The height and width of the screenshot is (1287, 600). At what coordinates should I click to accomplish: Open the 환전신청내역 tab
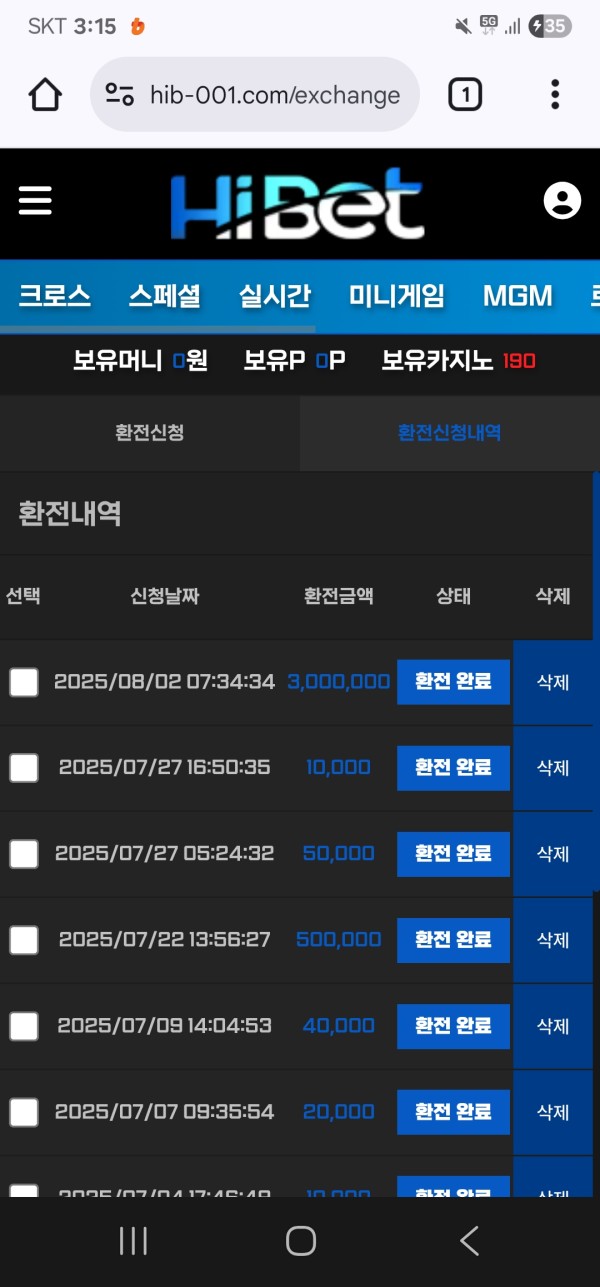(x=450, y=433)
